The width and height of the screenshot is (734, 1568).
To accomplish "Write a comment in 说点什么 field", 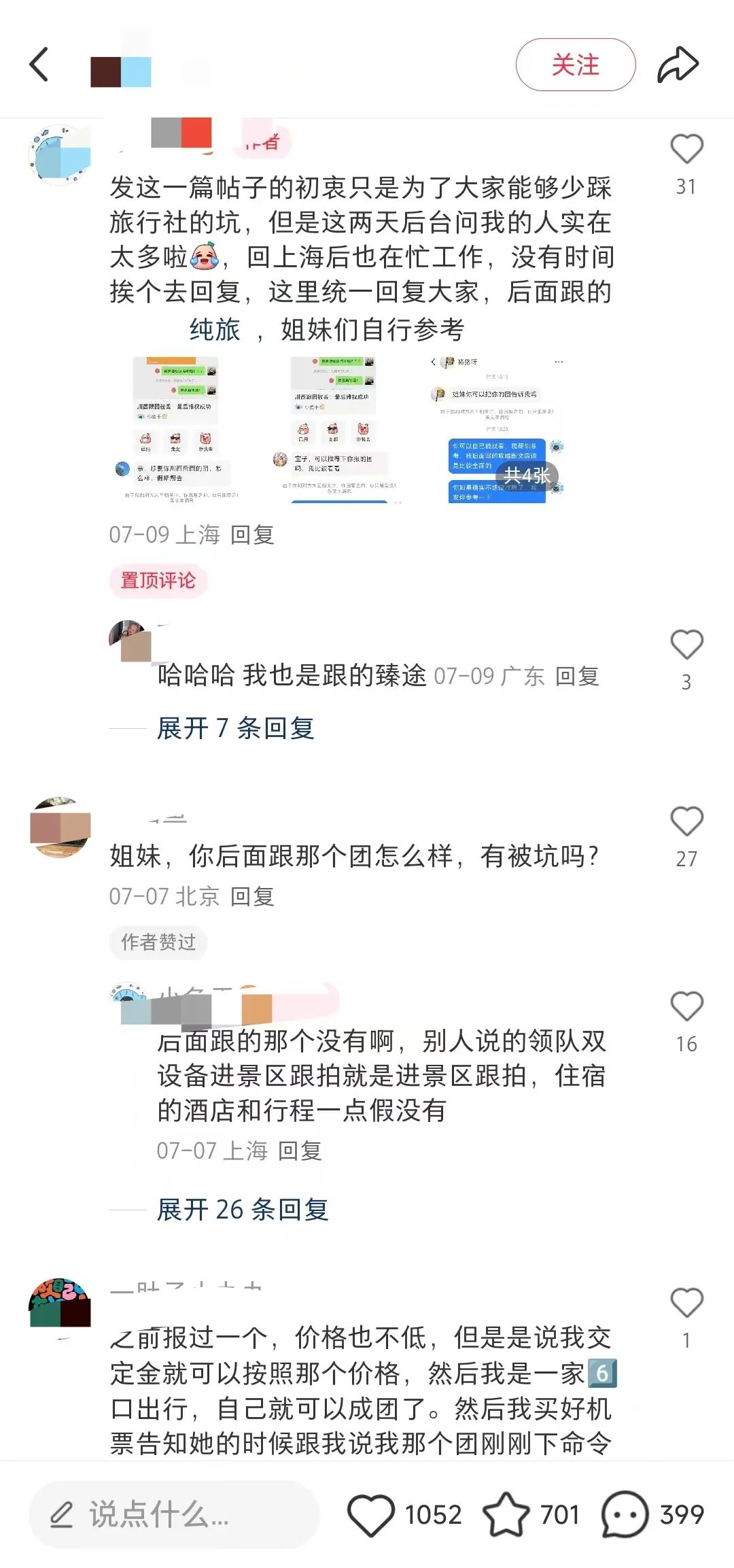I will [x=174, y=1514].
